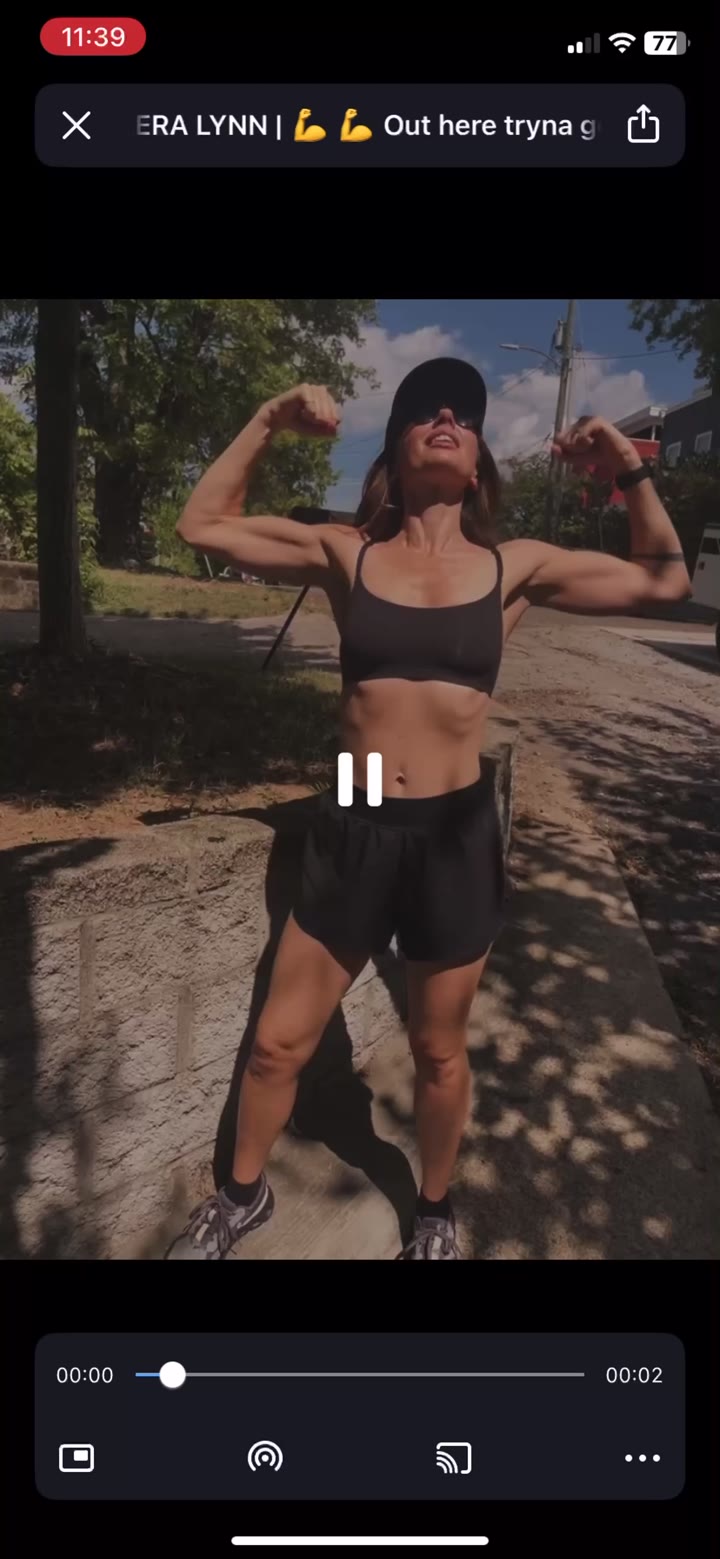Enable picture-in-picture mode

tap(77, 1458)
